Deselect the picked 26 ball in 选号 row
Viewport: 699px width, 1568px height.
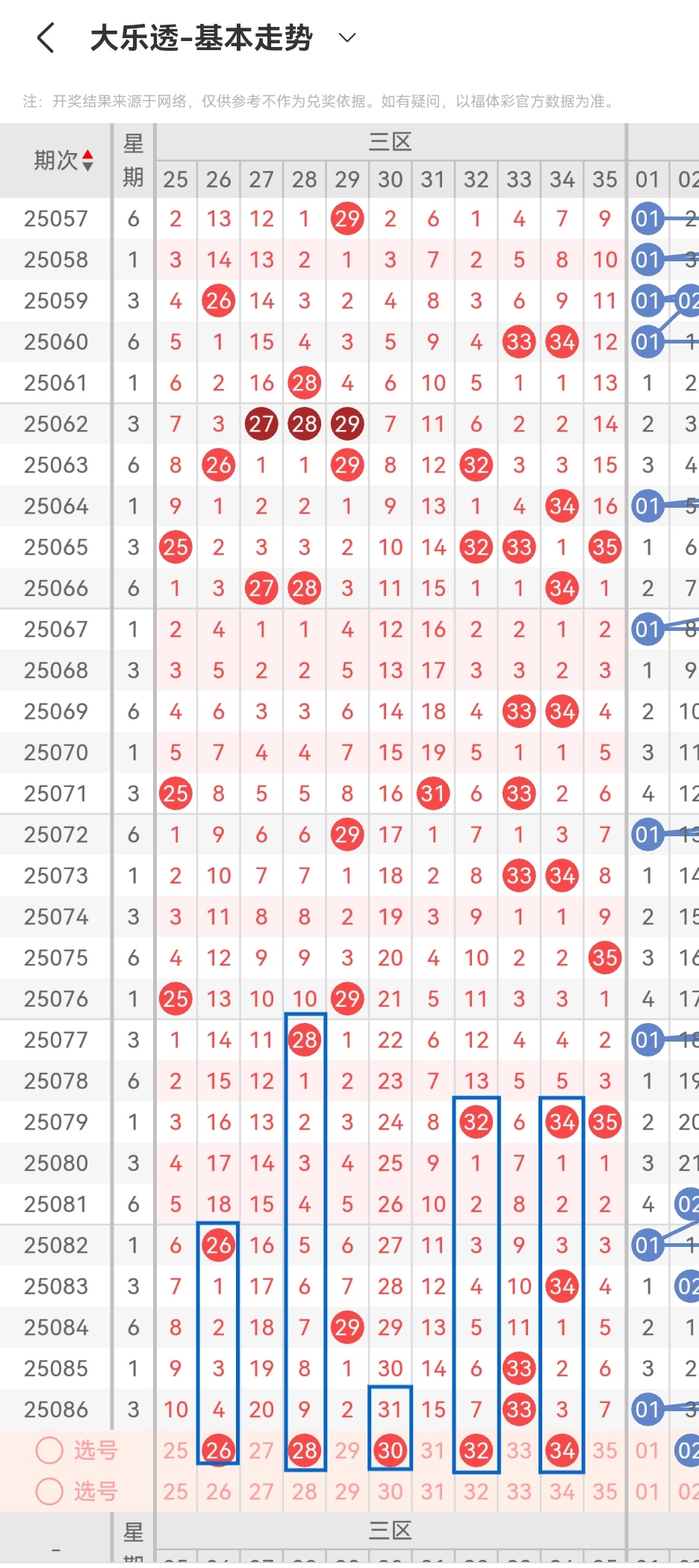click(218, 1450)
